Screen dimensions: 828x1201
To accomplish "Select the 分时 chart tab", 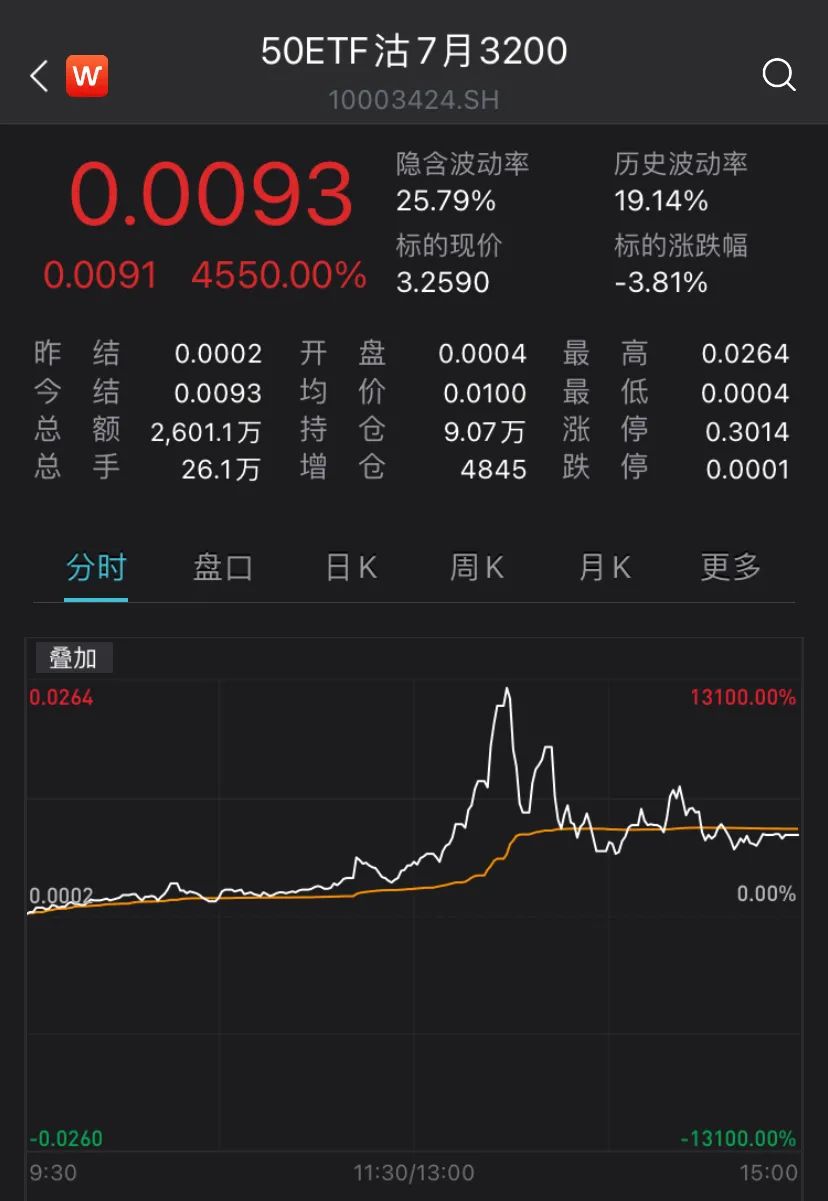I will pyautogui.click(x=96, y=568).
